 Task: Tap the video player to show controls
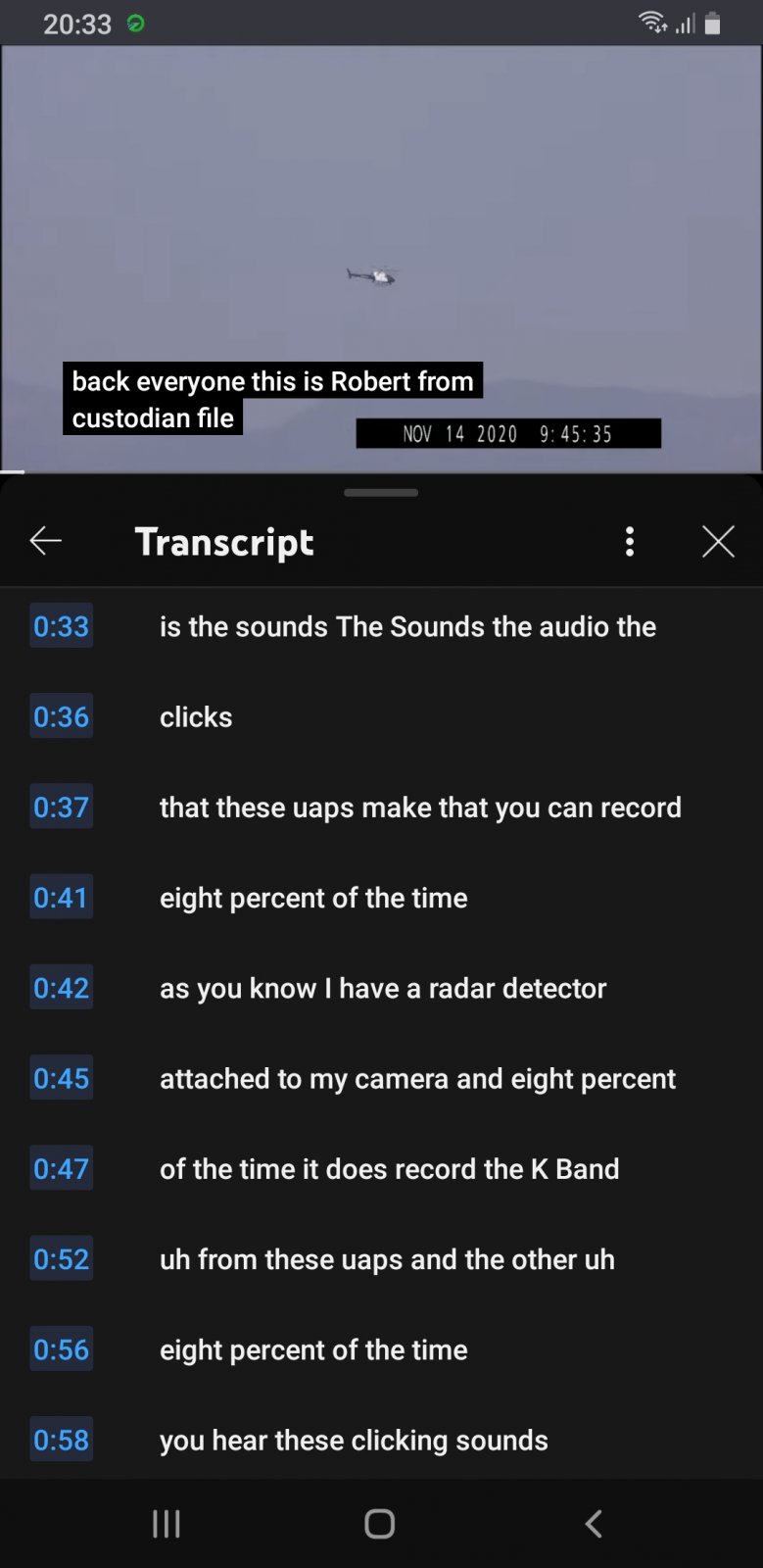381,196
